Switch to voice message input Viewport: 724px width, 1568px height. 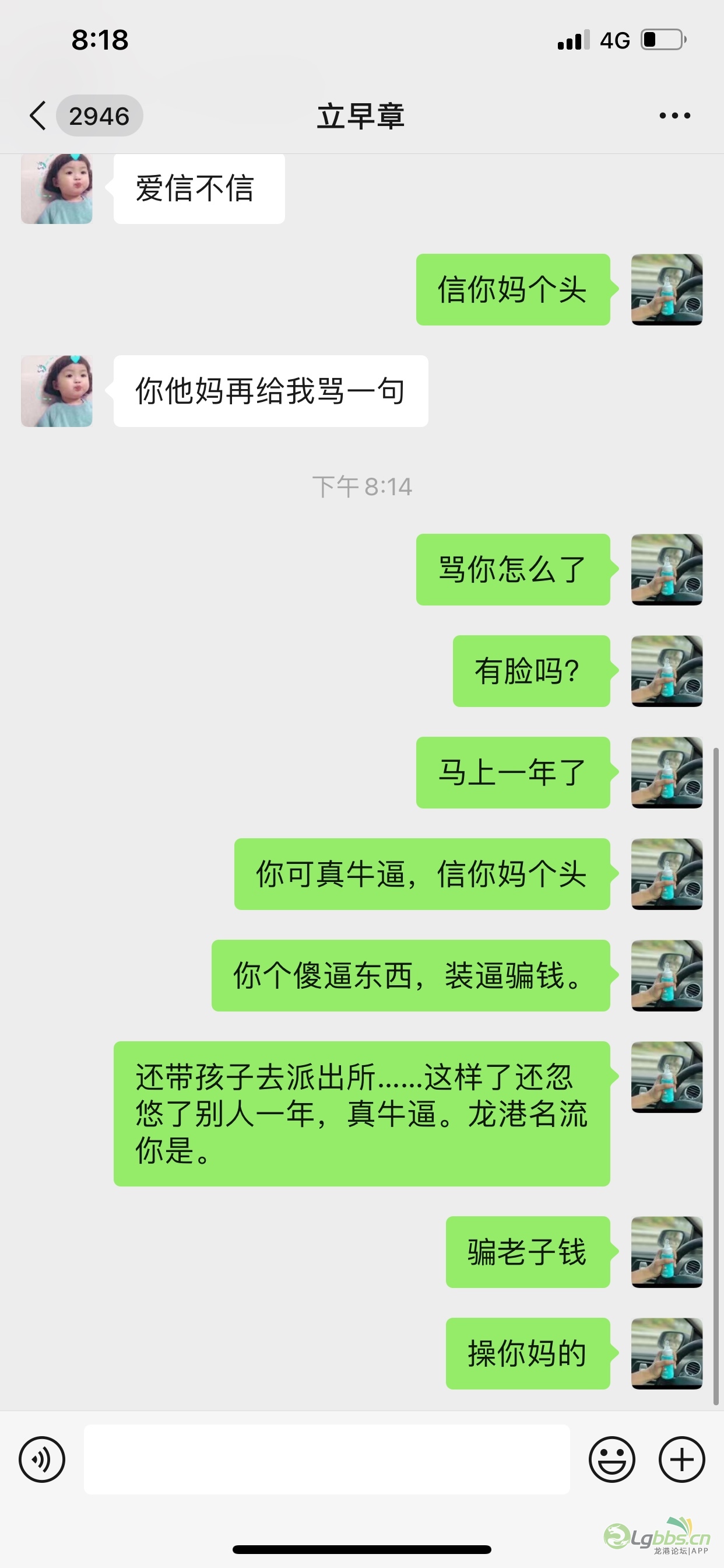pos(42,1459)
